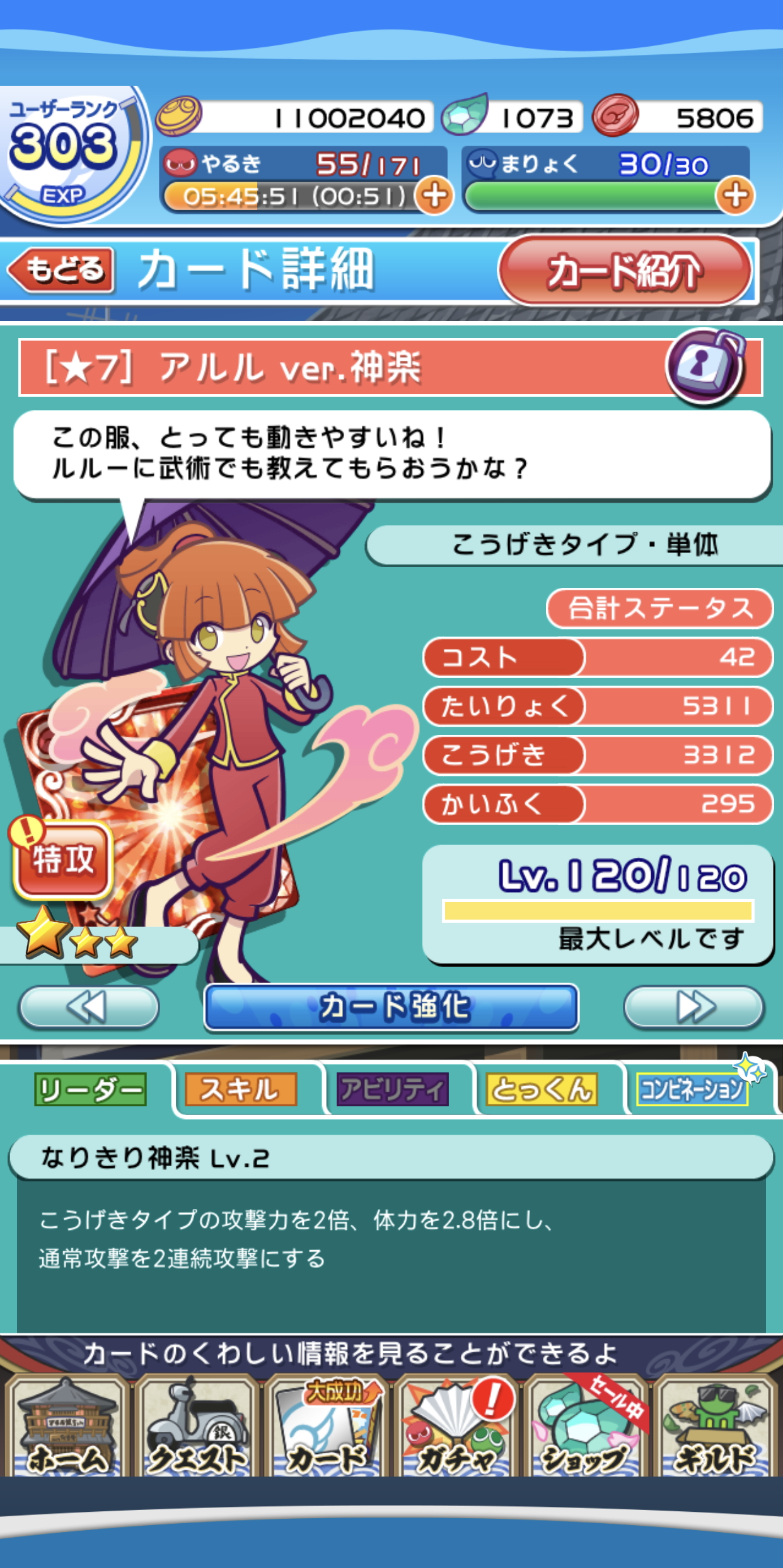Go to previous card with left arrows
Image resolution: width=783 pixels, height=1568 pixels.
pyautogui.click(x=88, y=1007)
